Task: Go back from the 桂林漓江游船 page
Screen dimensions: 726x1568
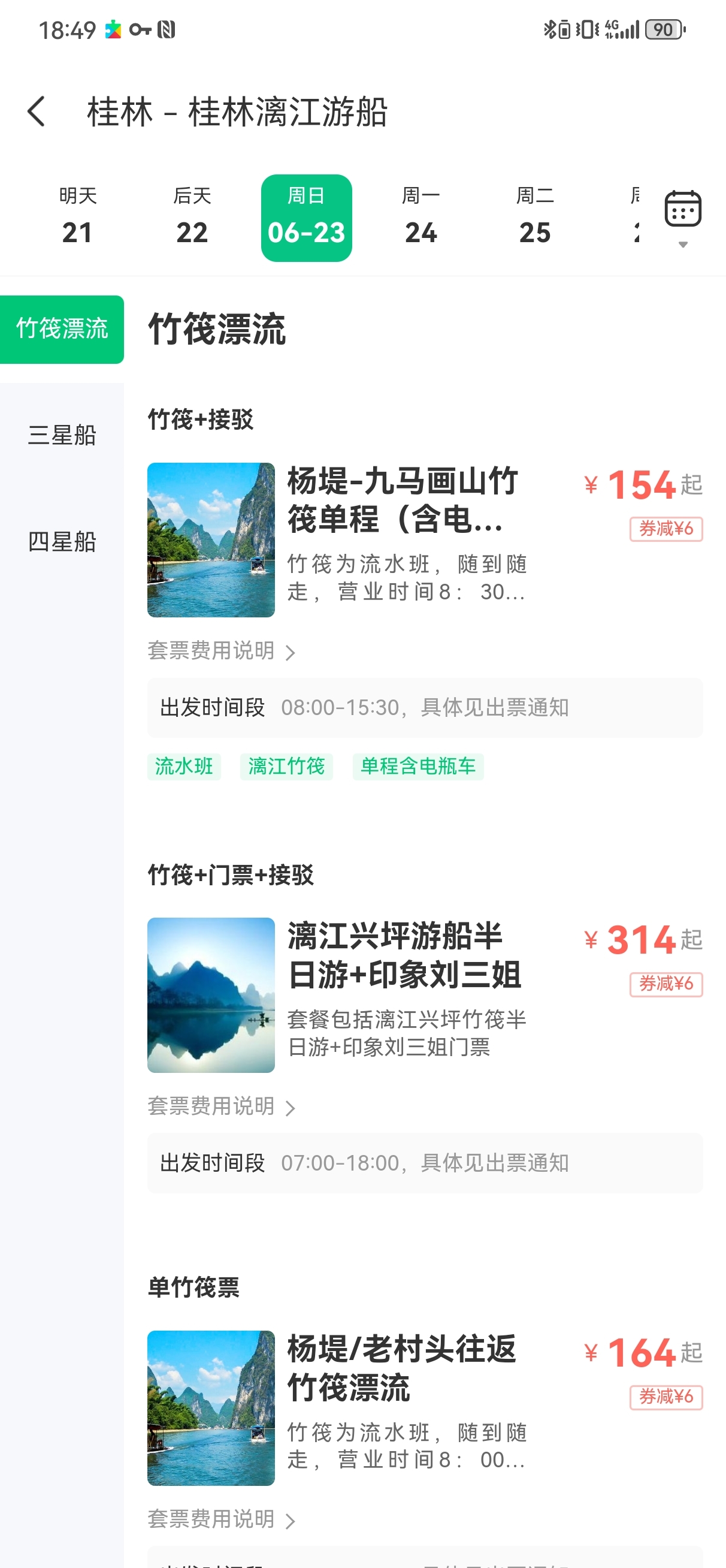Action: [x=37, y=112]
